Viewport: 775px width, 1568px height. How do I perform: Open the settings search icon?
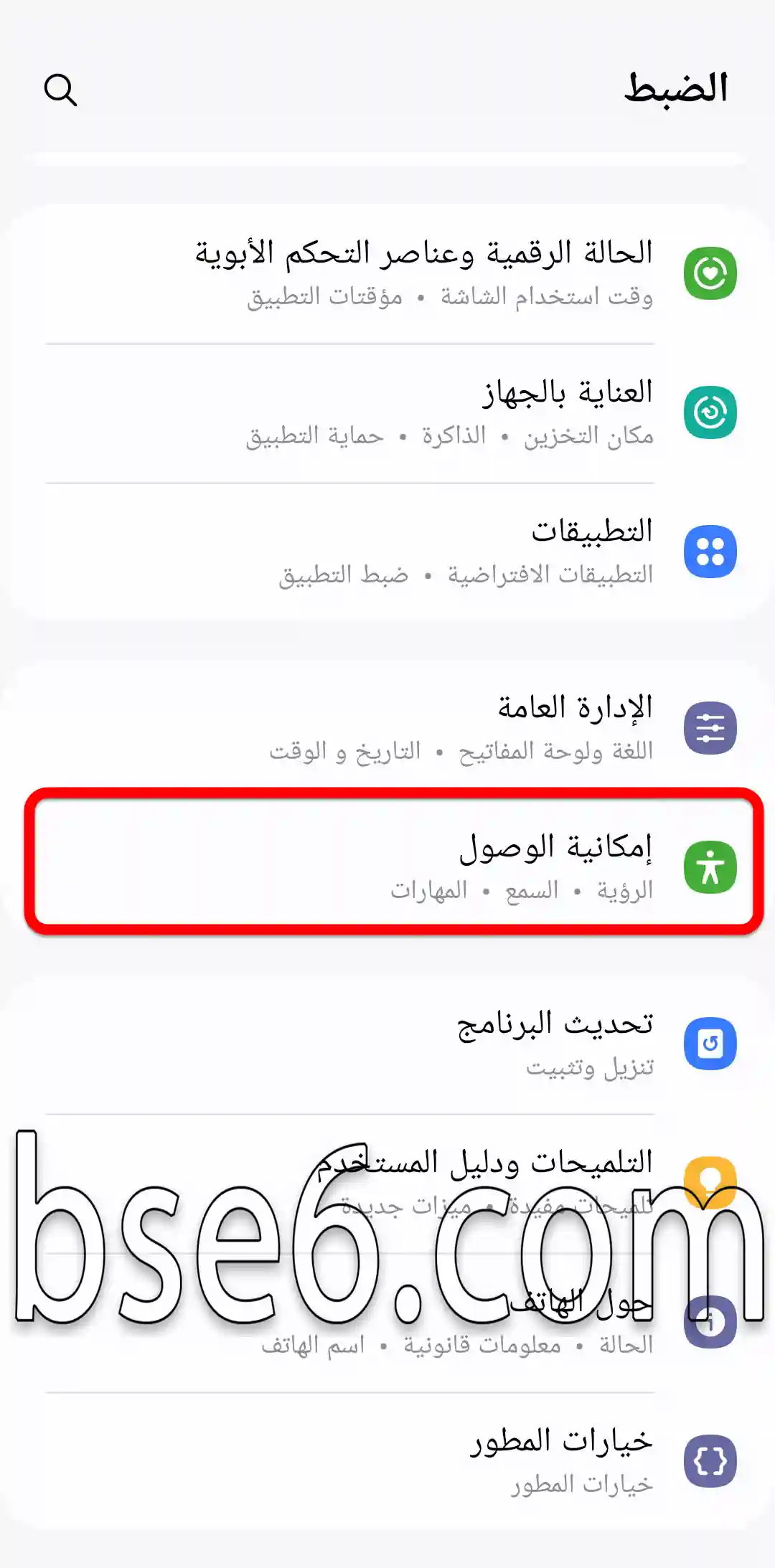pyautogui.click(x=60, y=90)
